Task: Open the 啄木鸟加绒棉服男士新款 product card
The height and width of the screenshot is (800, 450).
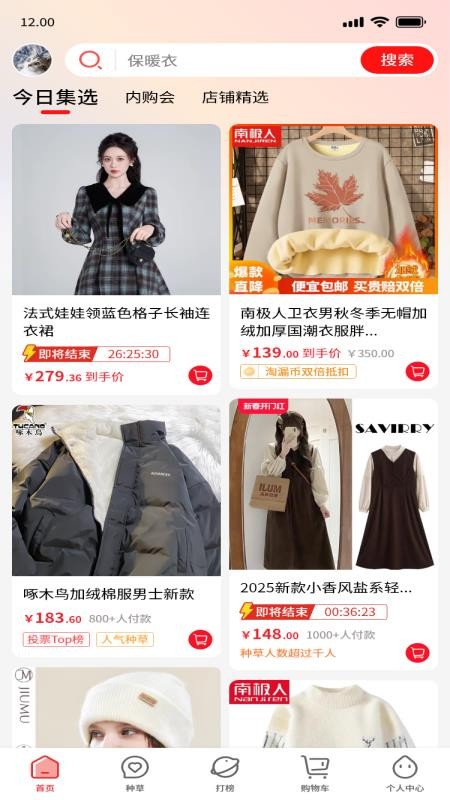Action: click(x=116, y=531)
